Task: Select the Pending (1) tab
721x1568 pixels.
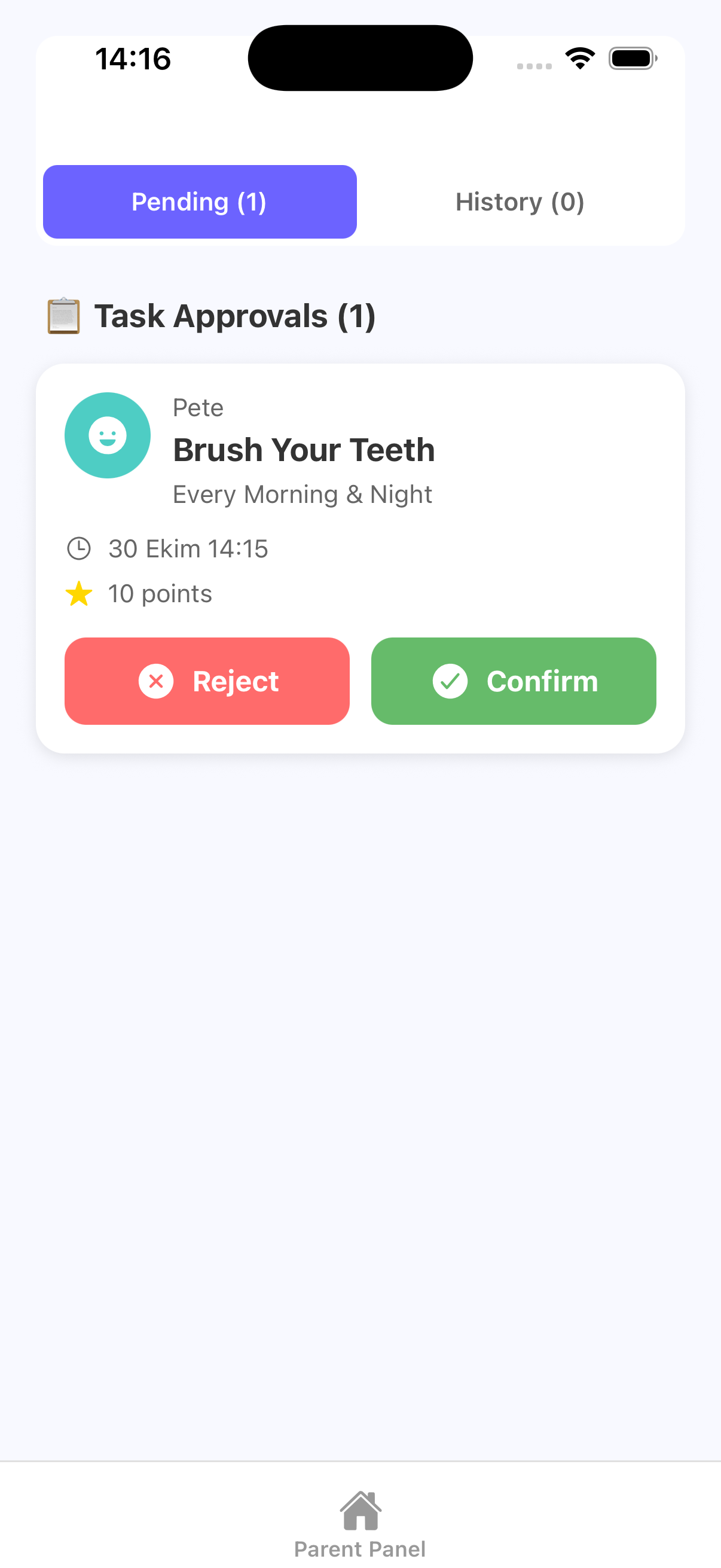Action: click(x=199, y=201)
